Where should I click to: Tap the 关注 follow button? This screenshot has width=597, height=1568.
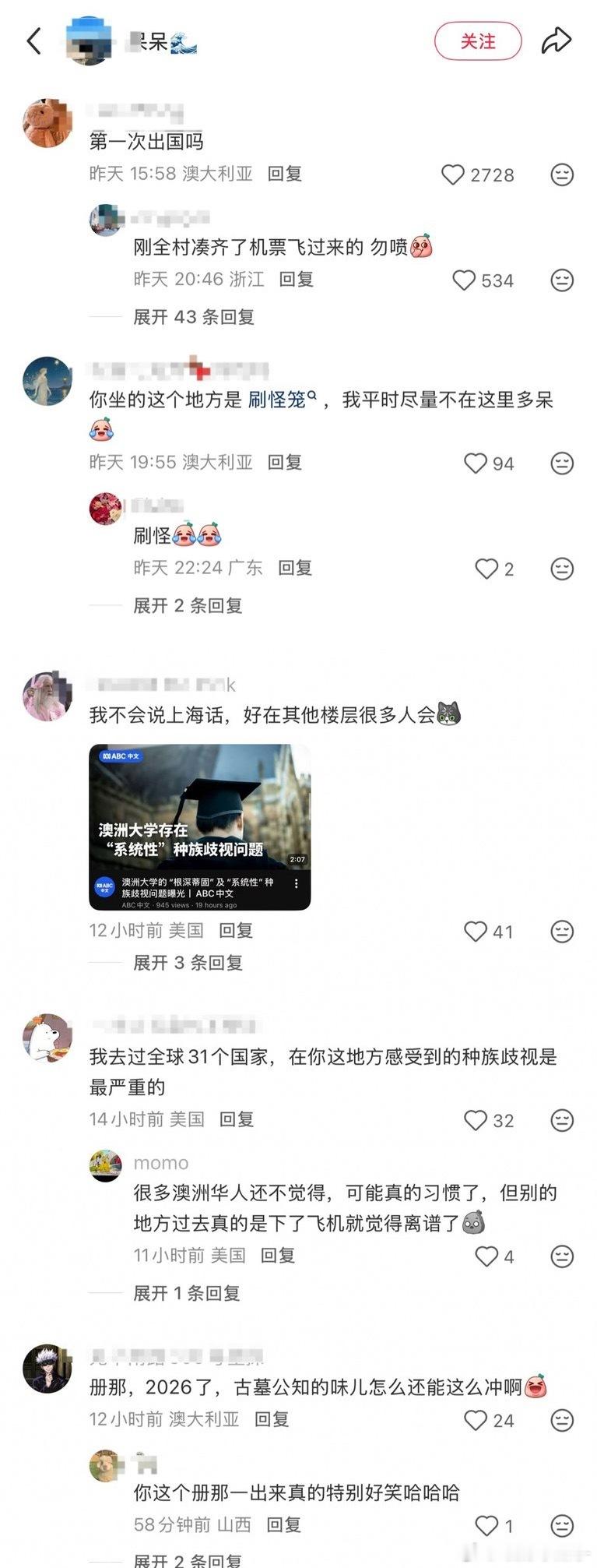(479, 41)
